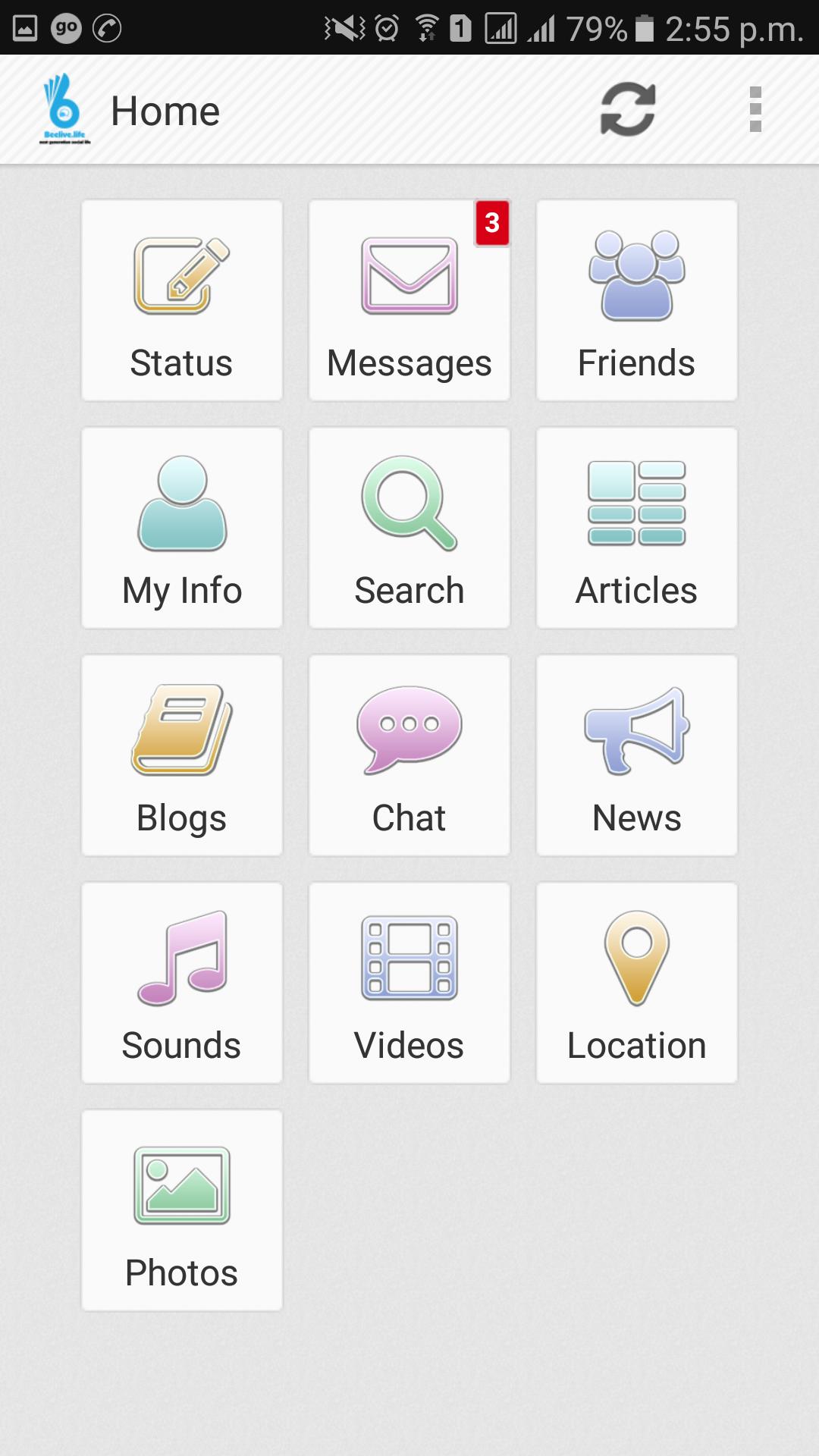View the Photos section
Image resolution: width=819 pixels, height=1456 pixels.
[x=182, y=1210]
